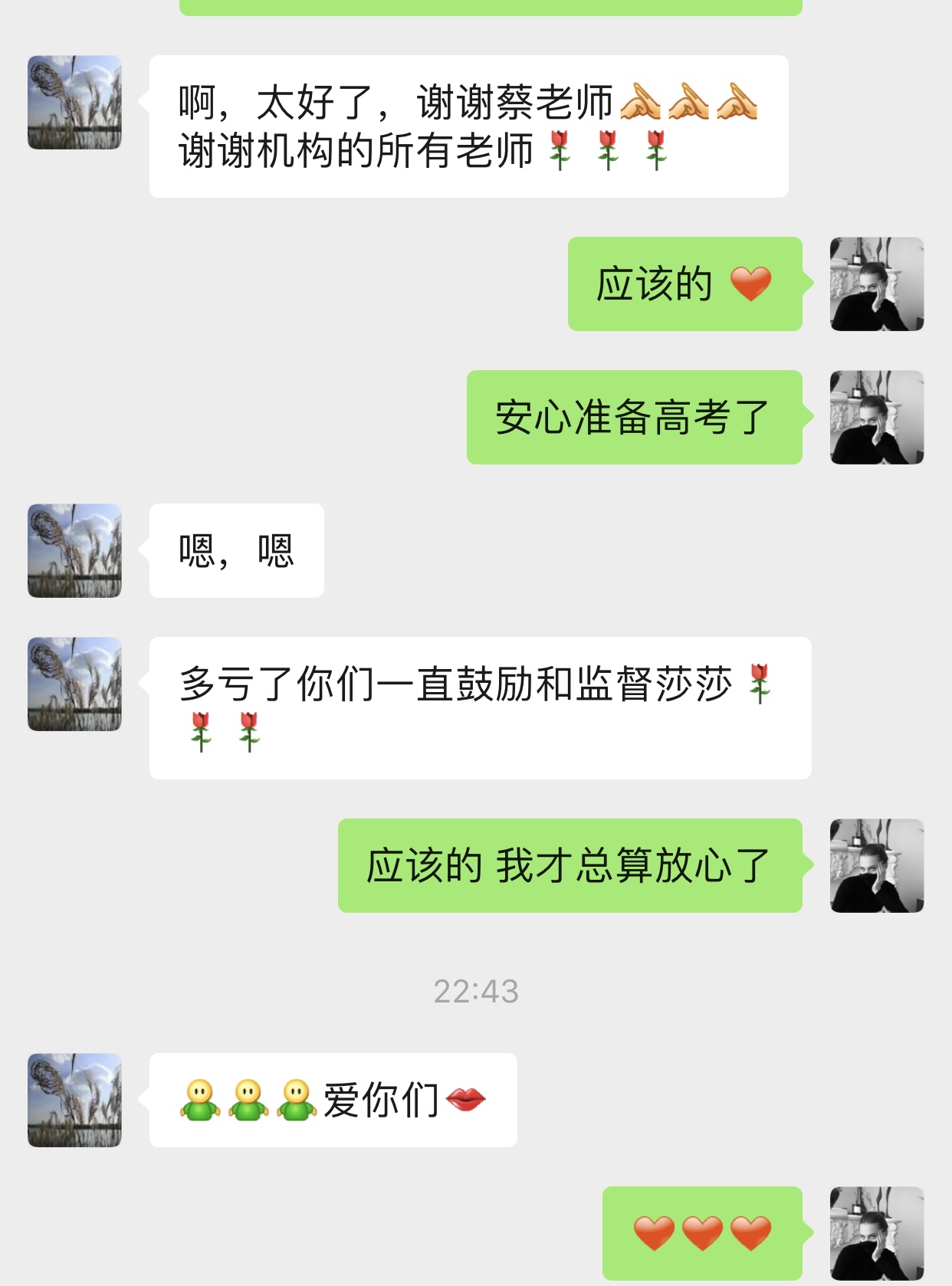
Task: Tap avatar next to "谢谢蔡老师" message
Action: pos(74,102)
